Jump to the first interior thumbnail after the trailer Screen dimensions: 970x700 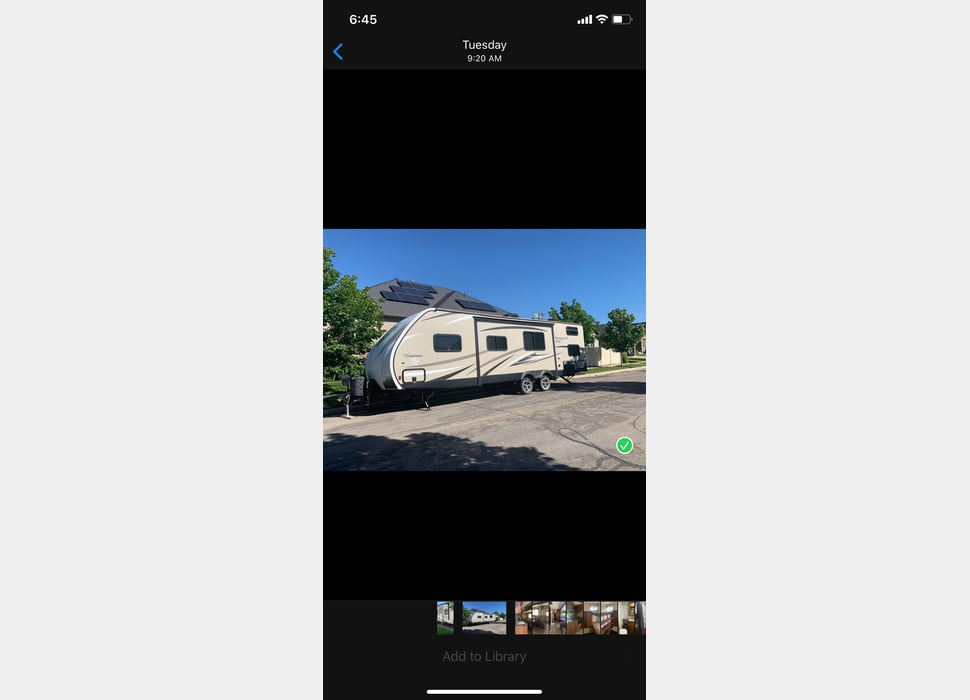[523, 618]
